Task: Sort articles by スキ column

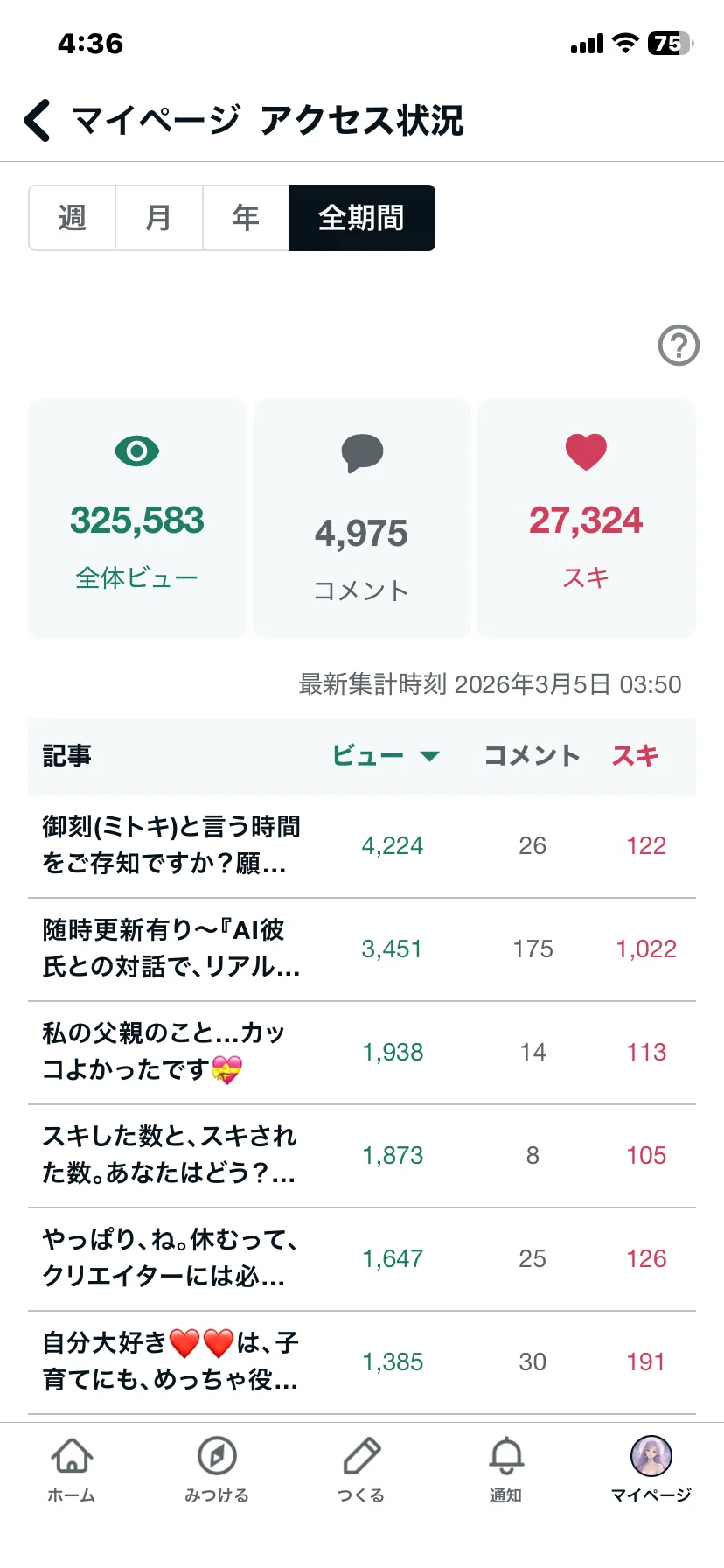Action: point(635,756)
